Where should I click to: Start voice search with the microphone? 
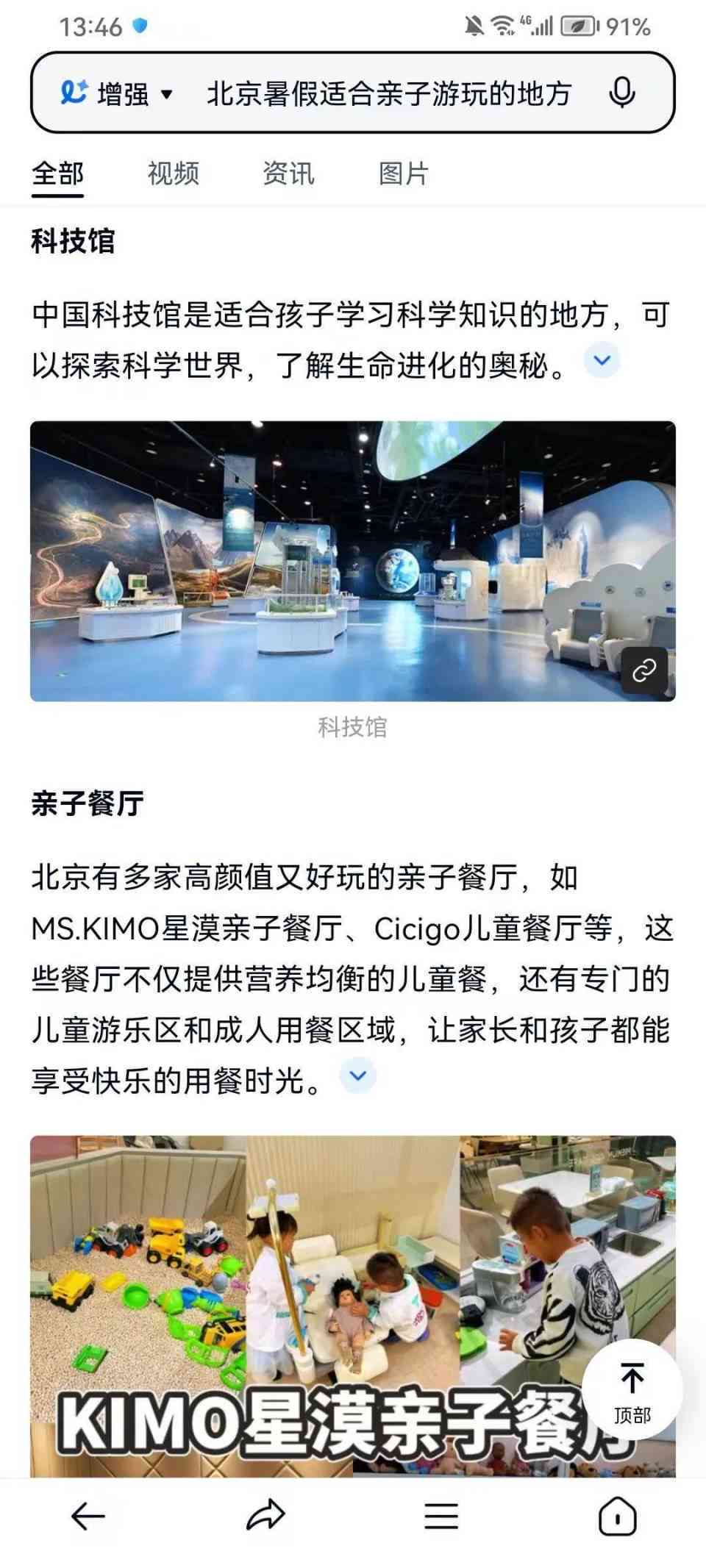(x=622, y=93)
